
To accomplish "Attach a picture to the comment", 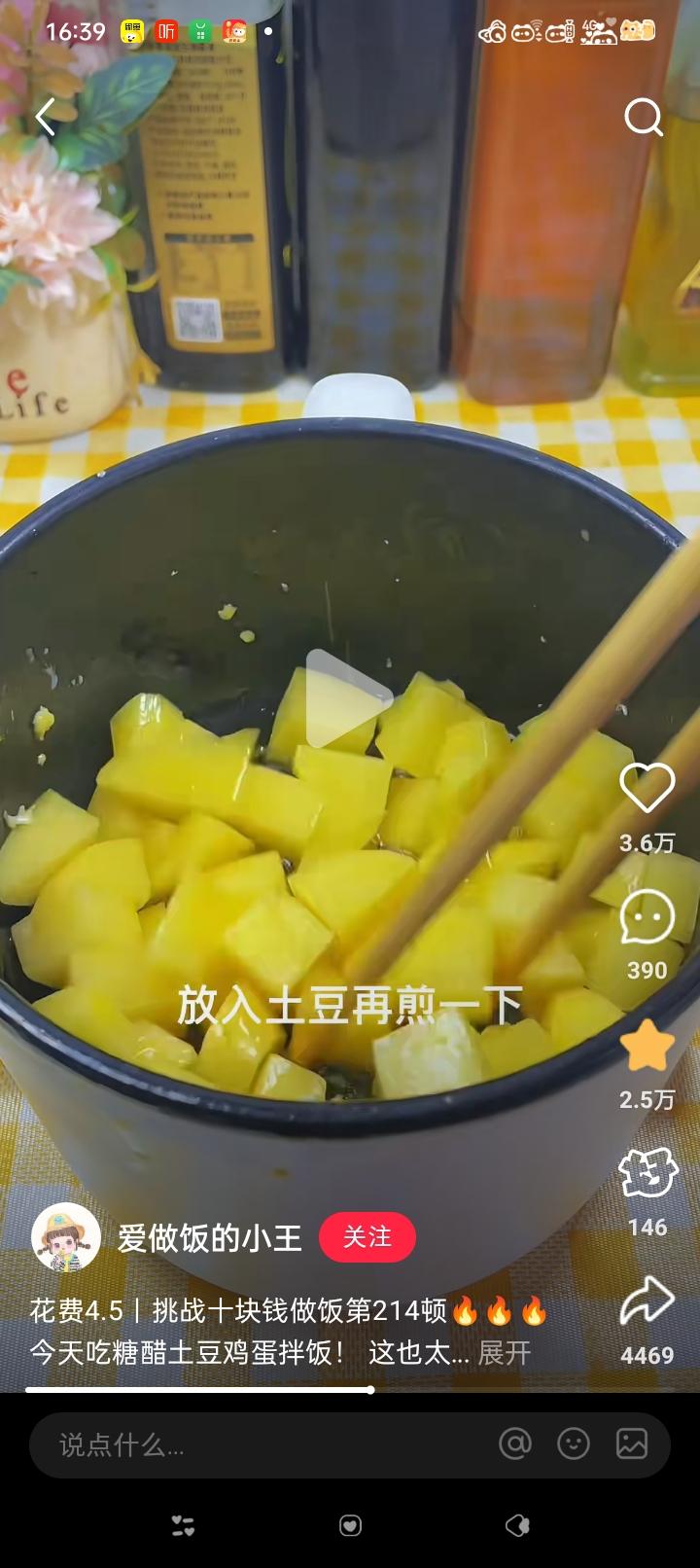I will pos(632,1444).
